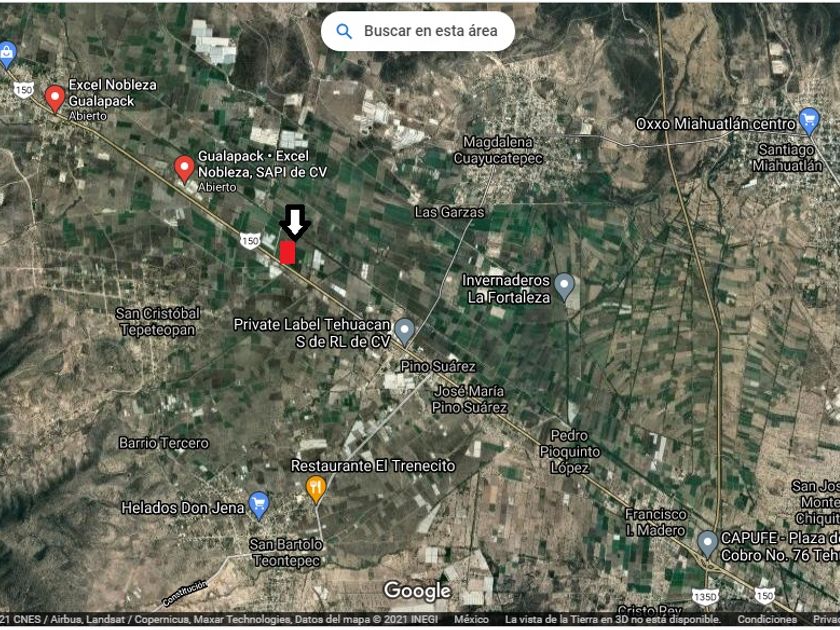This screenshot has width=840, height=630.
Task: Open the Oxxo Miahuatlán centro shopping pin
Action: [808, 121]
